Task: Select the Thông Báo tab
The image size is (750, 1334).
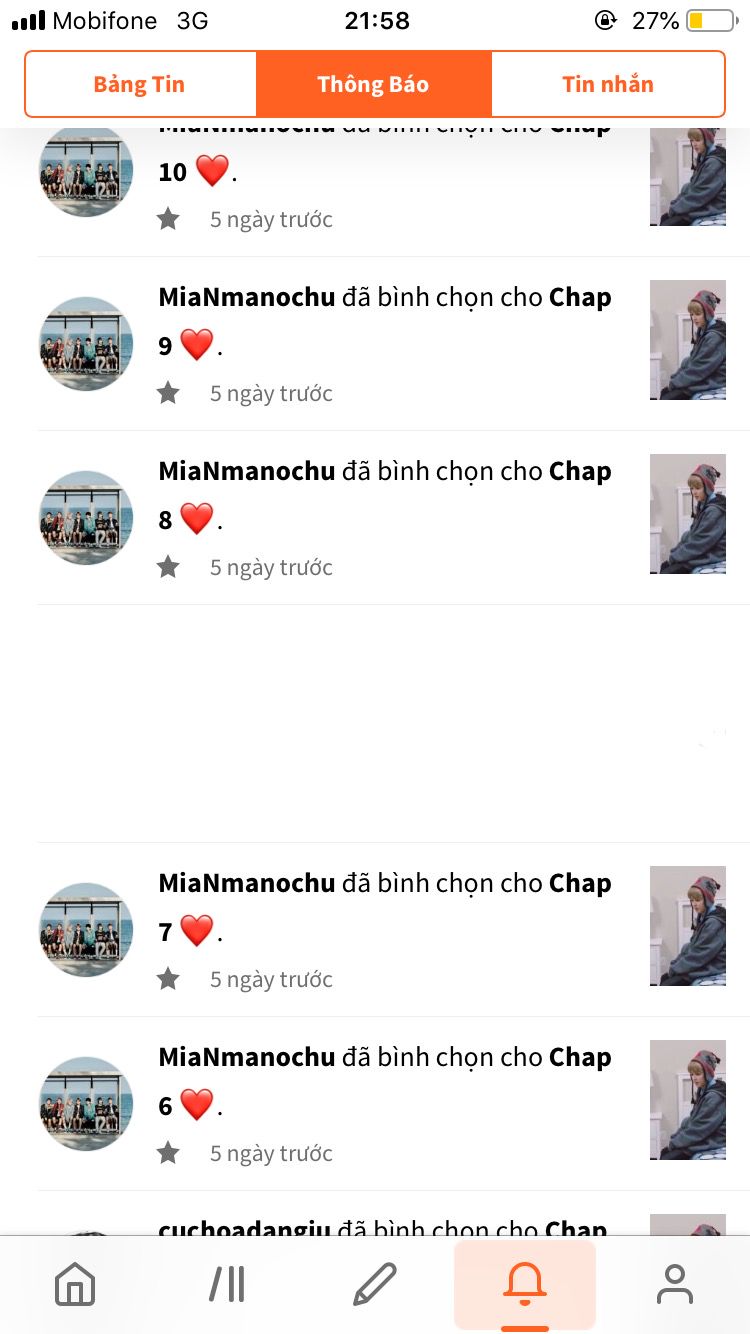Action: click(373, 84)
